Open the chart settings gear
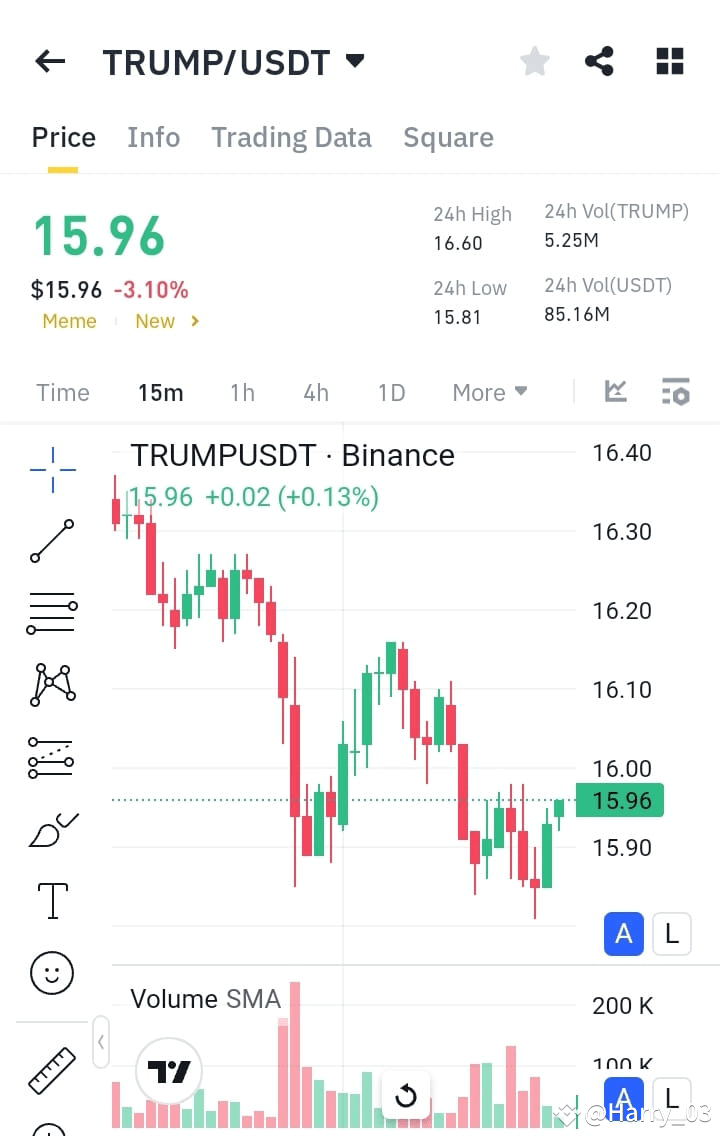Viewport: 720px width, 1136px height. 675,392
